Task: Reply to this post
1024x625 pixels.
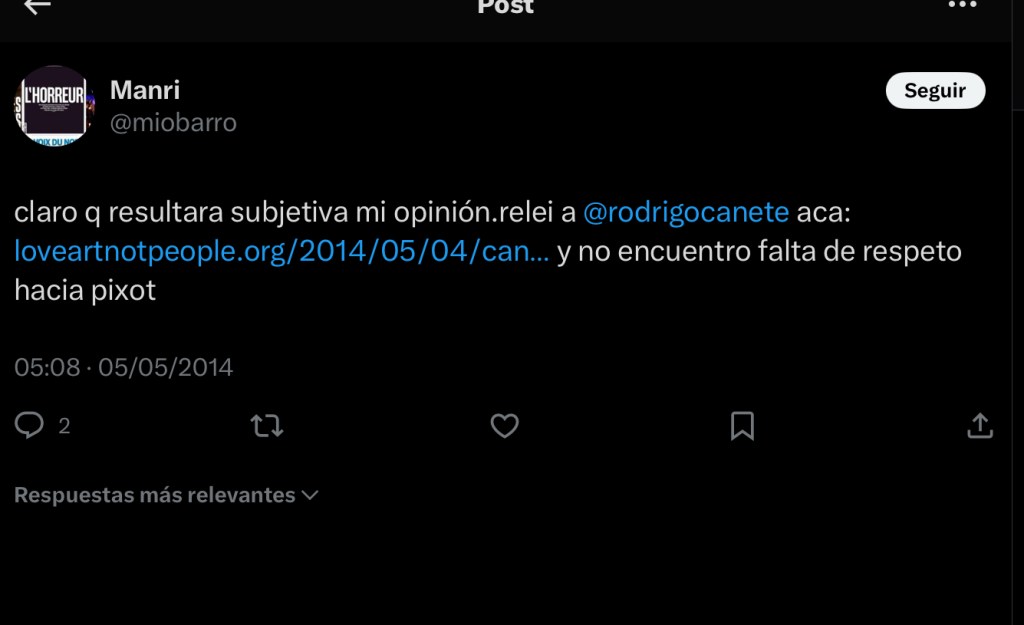Action: coord(30,426)
